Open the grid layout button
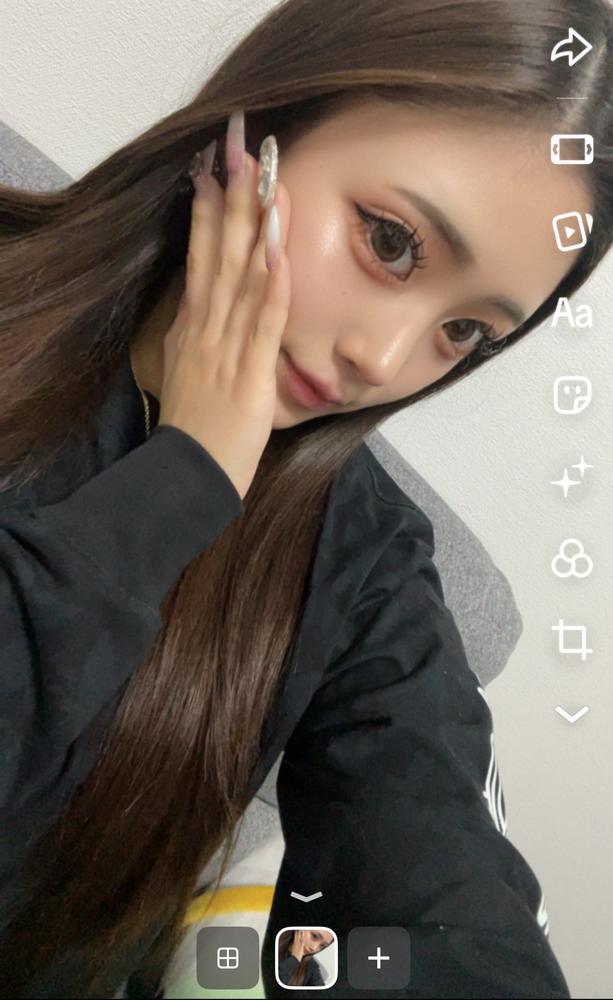Screen dimensions: 613x1000 [228, 958]
